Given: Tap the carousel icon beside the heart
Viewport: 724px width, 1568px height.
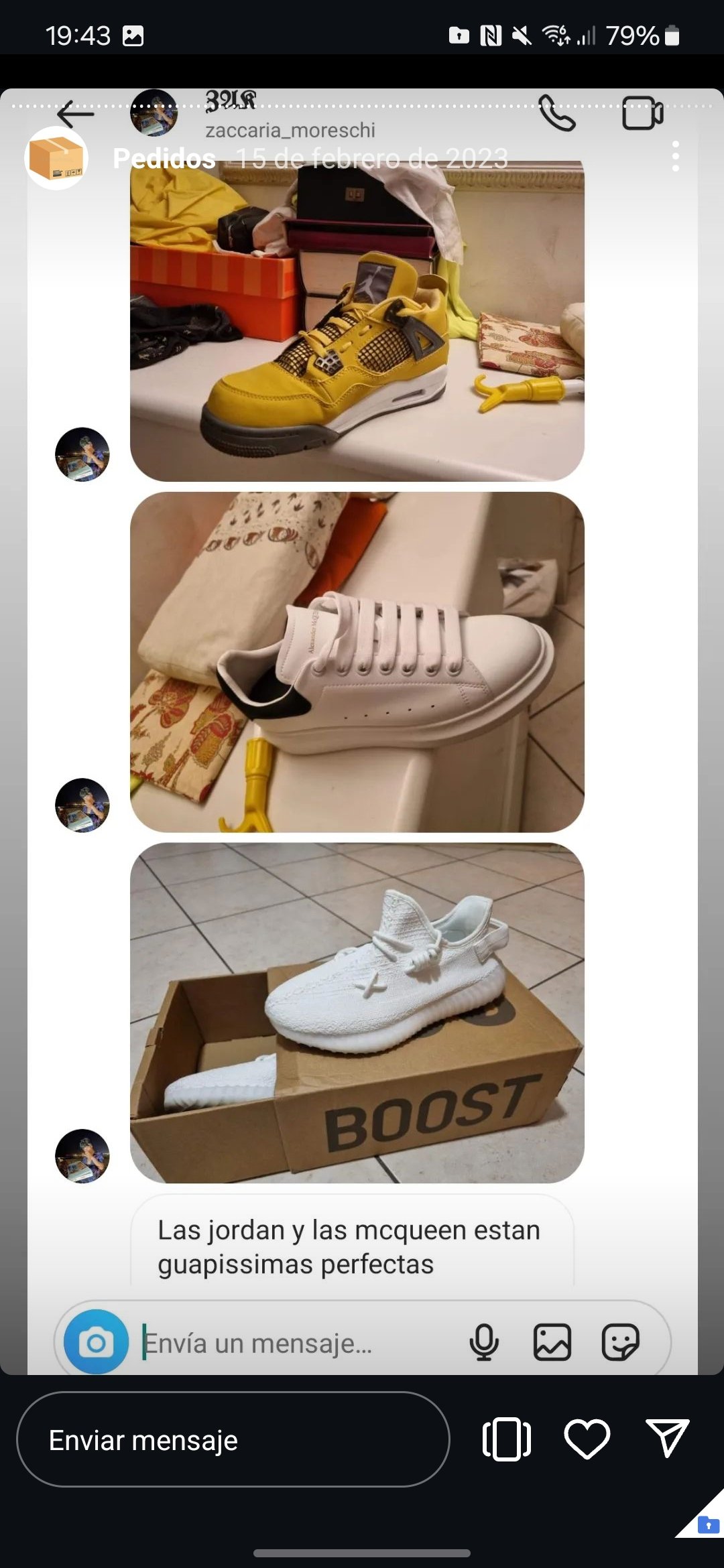Looking at the screenshot, I should pyautogui.click(x=507, y=1439).
